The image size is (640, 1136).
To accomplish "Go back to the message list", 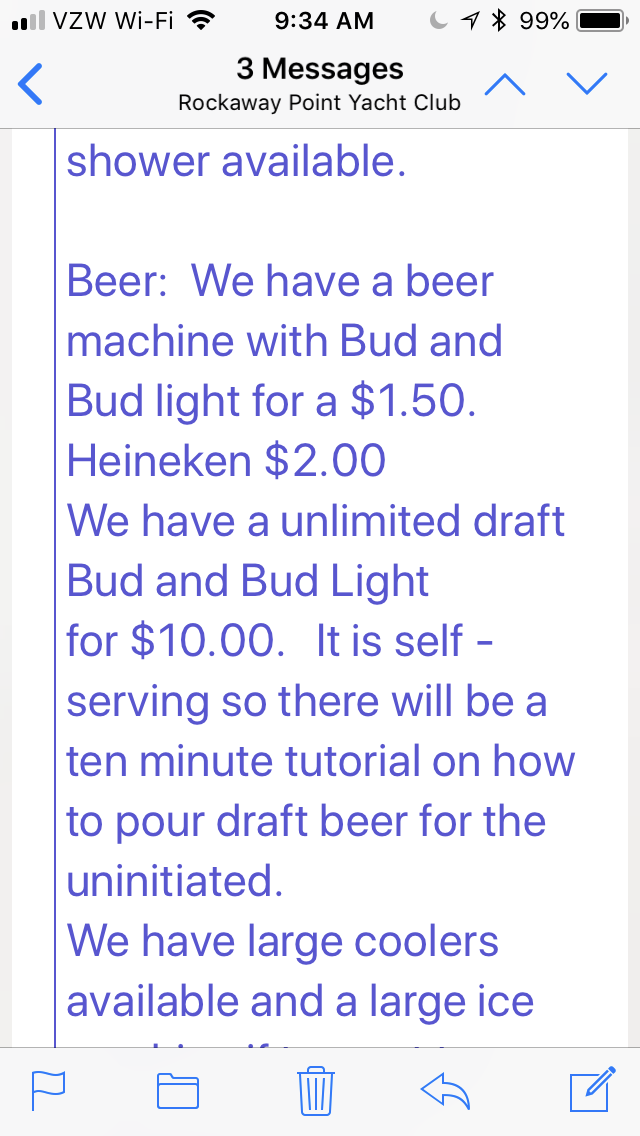I will click(30, 84).
